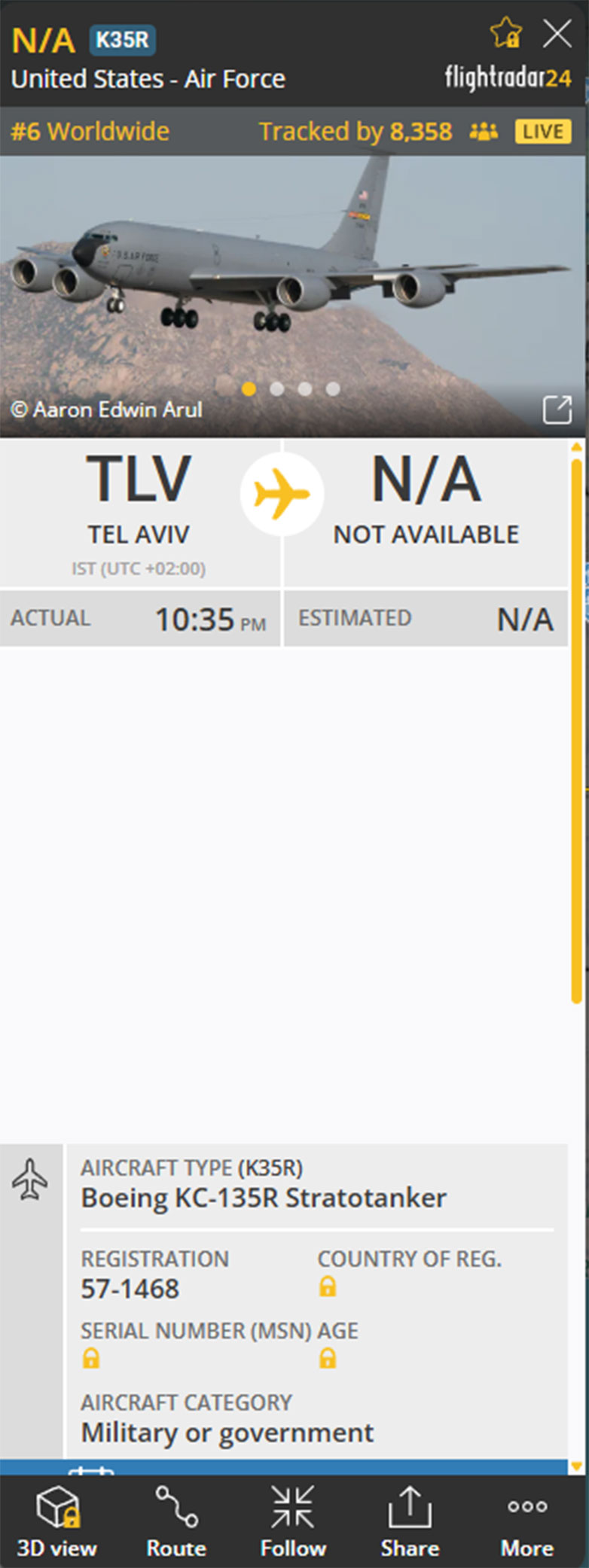Image resolution: width=589 pixels, height=1568 pixels.
Task: Follow this aircraft on the map
Action: tap(293, 1519)
